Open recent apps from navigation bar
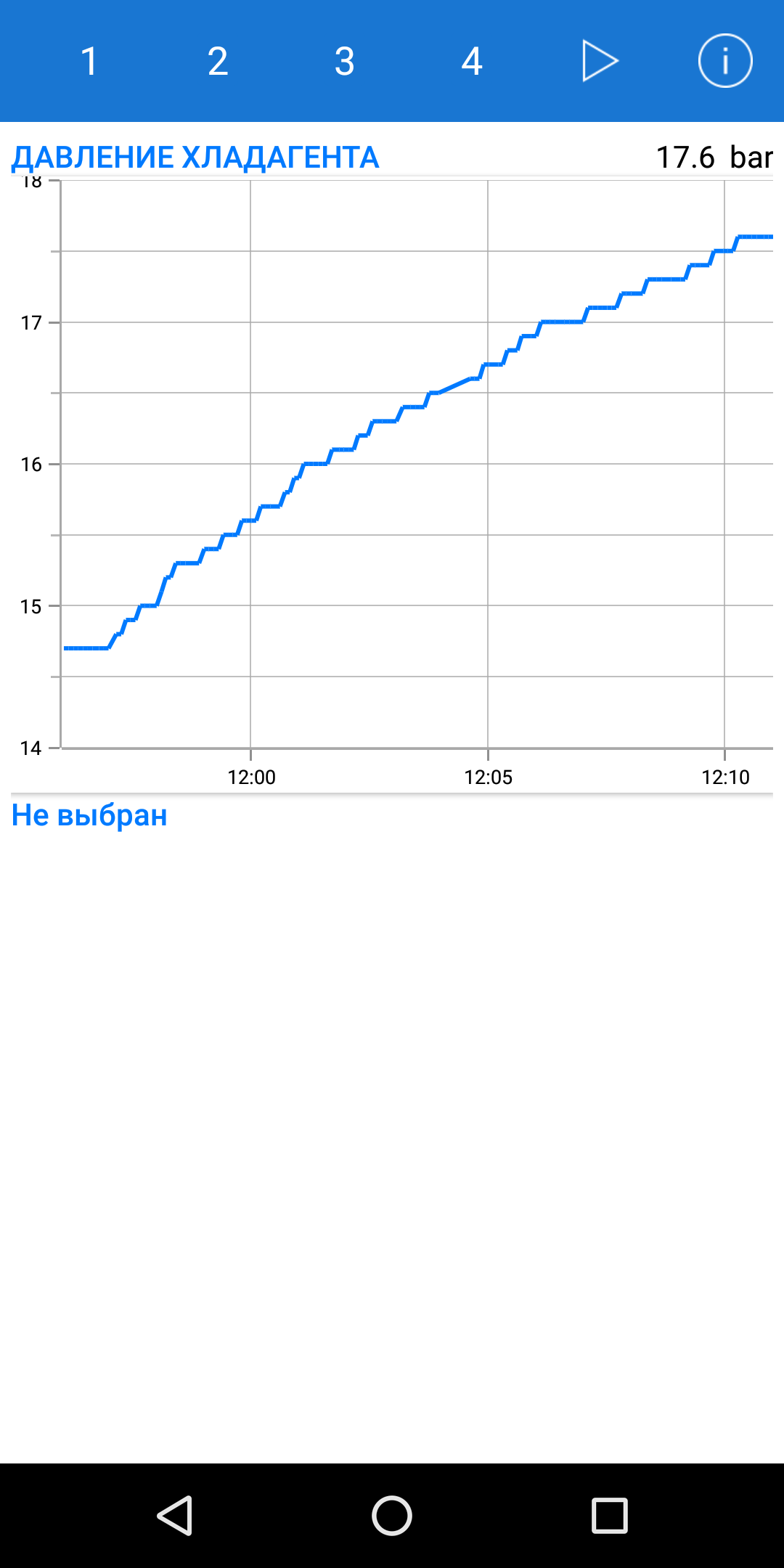Image resolution: width=784 pixels, height=1568 pixels. click(x=610, y=1516)
